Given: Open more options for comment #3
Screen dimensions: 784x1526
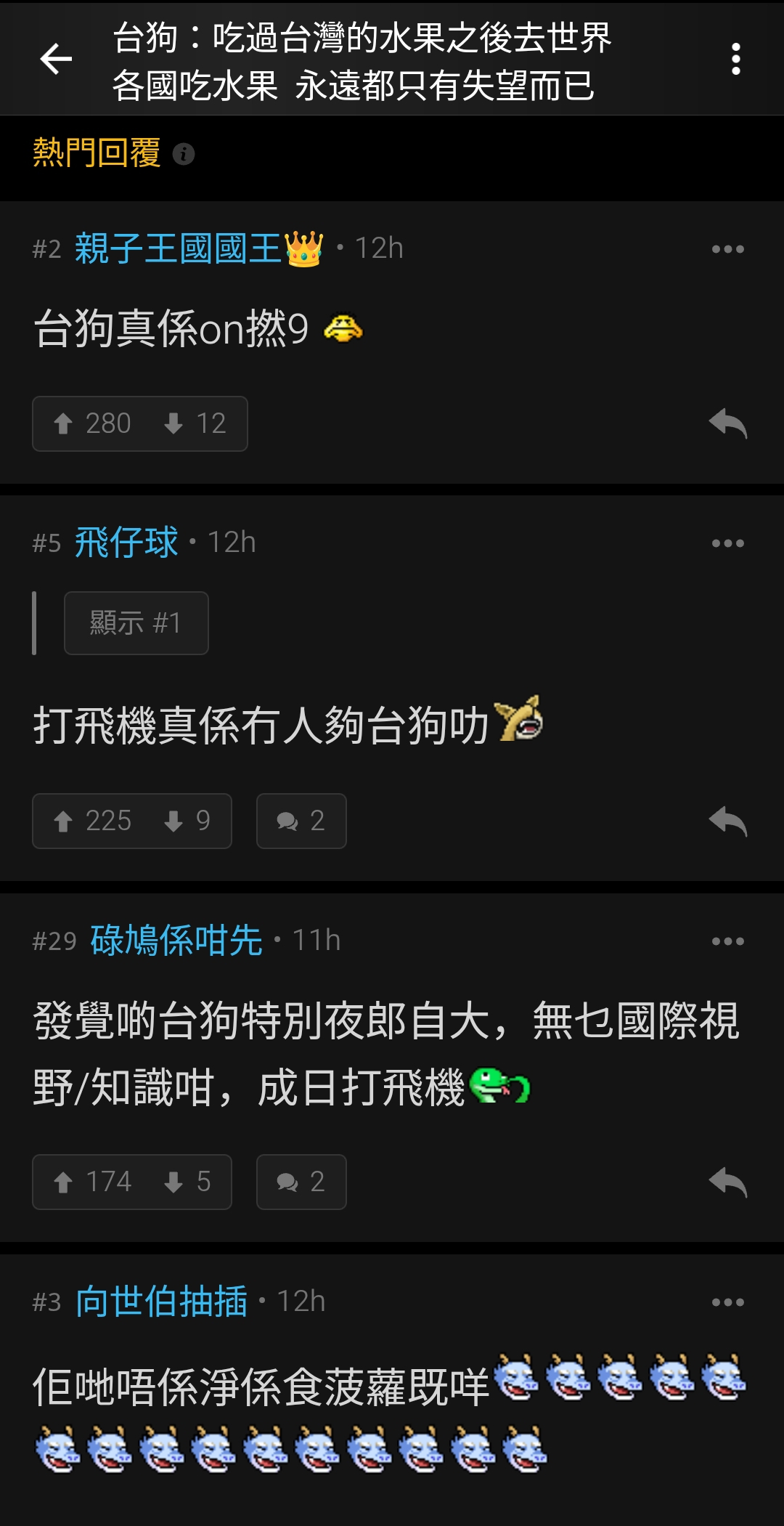Looking at the screenshot, I should [x=727, y=1302].
